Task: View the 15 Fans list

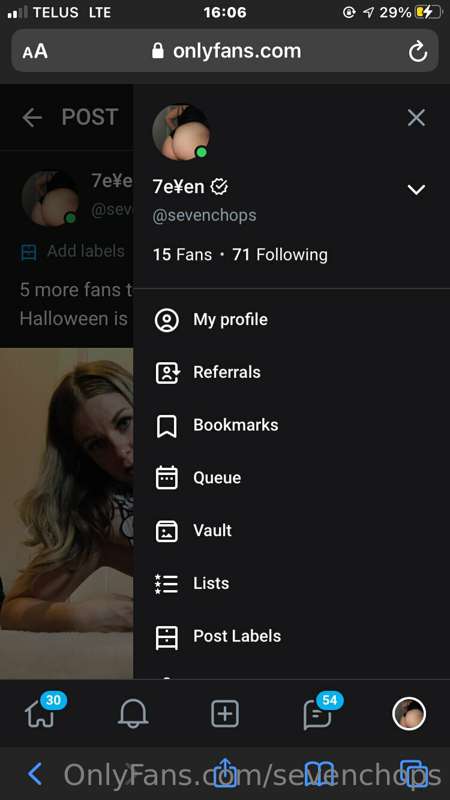Action: pos(182,255)
